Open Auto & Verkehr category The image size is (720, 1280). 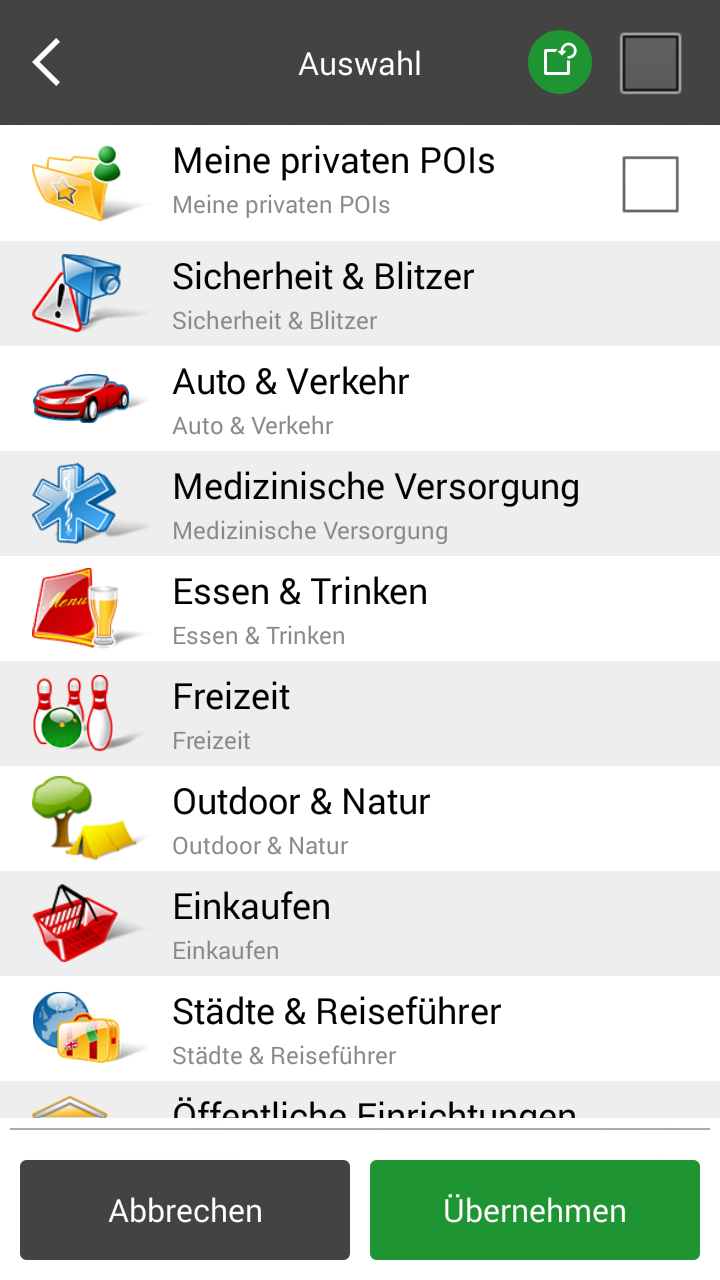pos(360,399)
